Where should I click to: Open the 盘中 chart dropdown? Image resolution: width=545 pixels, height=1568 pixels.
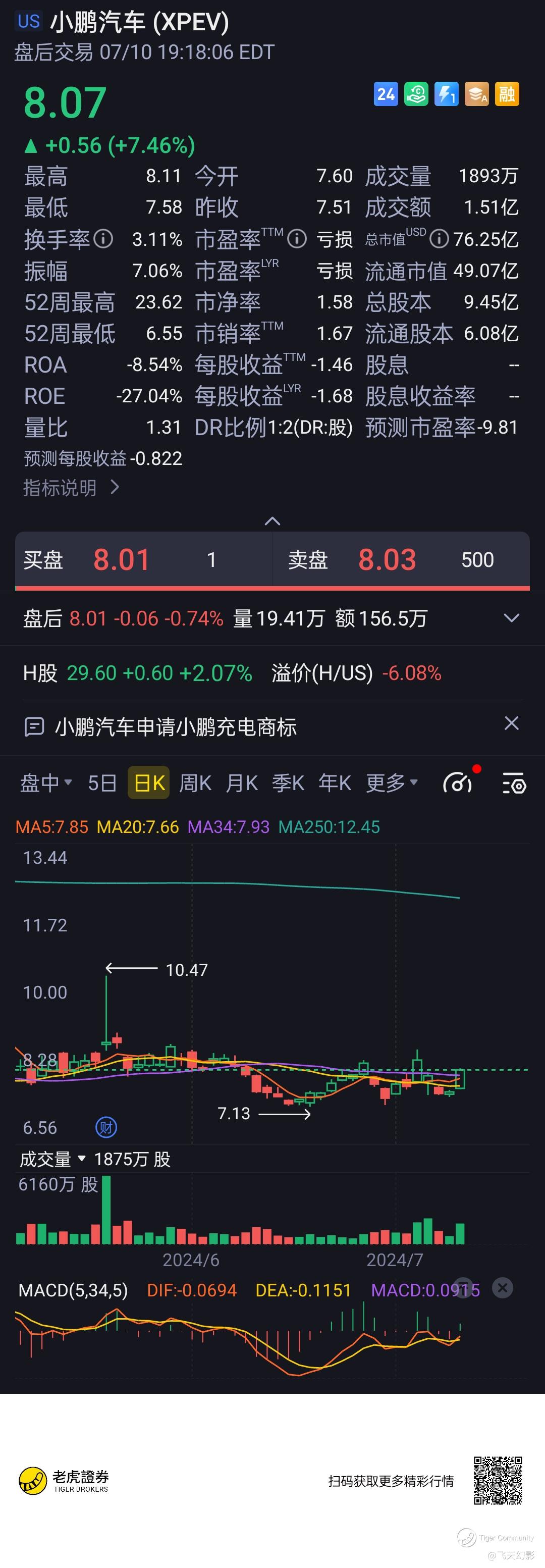(45, 783)
